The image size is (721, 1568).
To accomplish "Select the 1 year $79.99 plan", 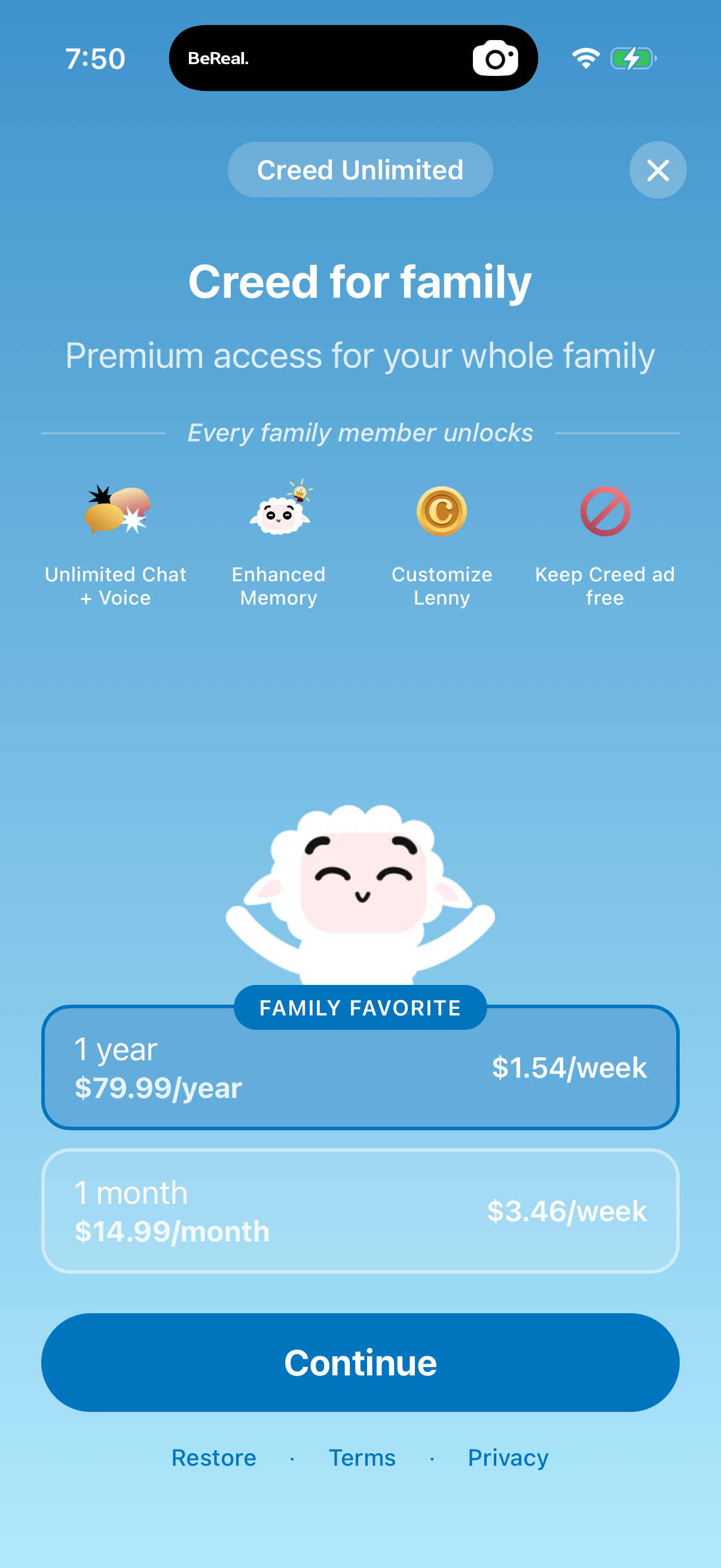I will (360, 1067).
